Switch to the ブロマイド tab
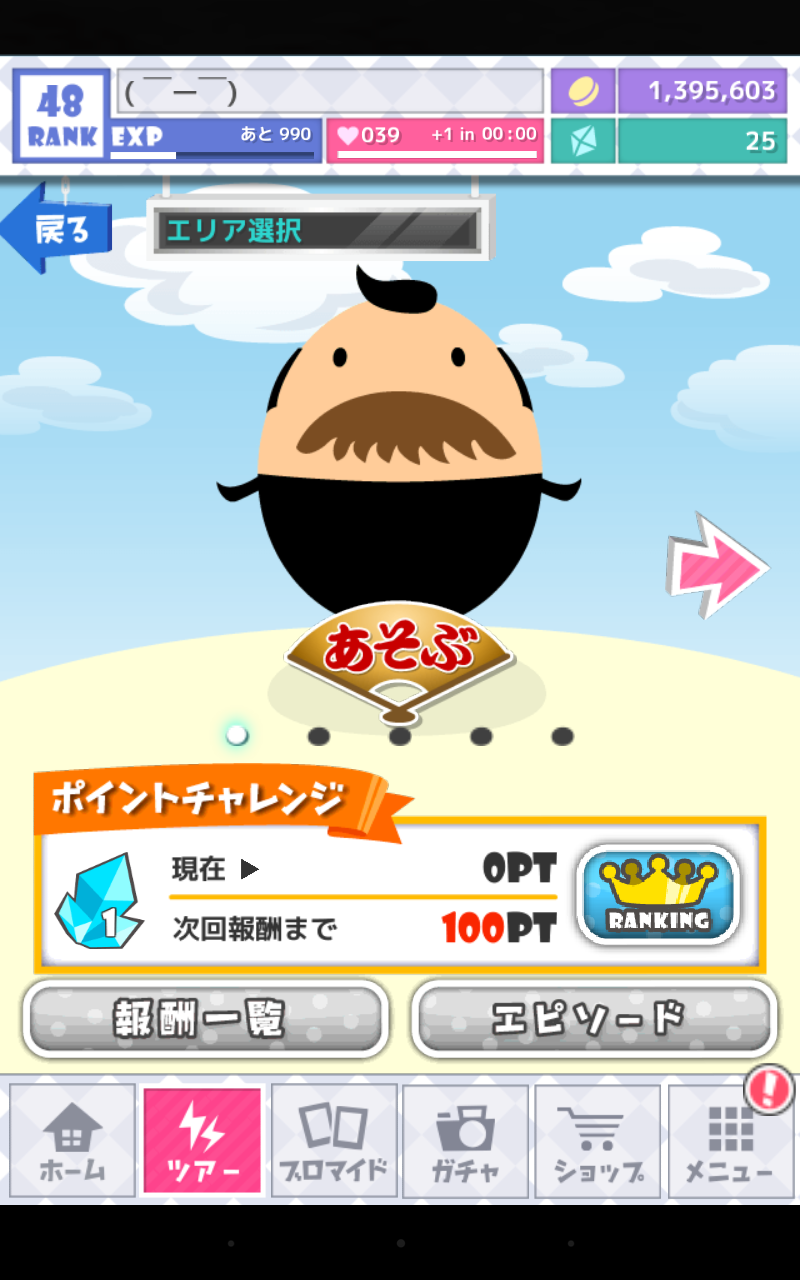Screen dimensions: 800x1280 click(x=334, y=1141)
